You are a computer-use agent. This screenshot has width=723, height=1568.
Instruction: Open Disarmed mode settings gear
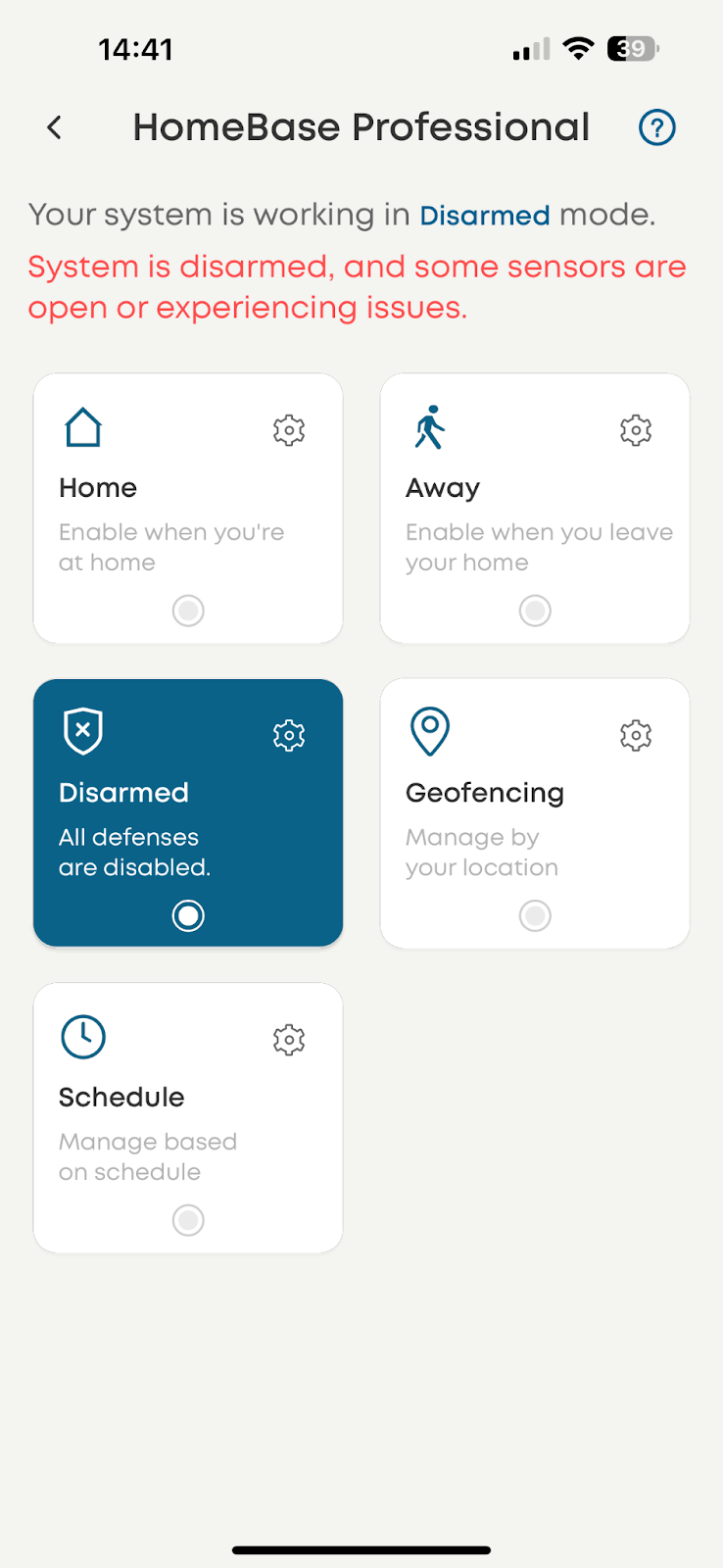(289, 735)
